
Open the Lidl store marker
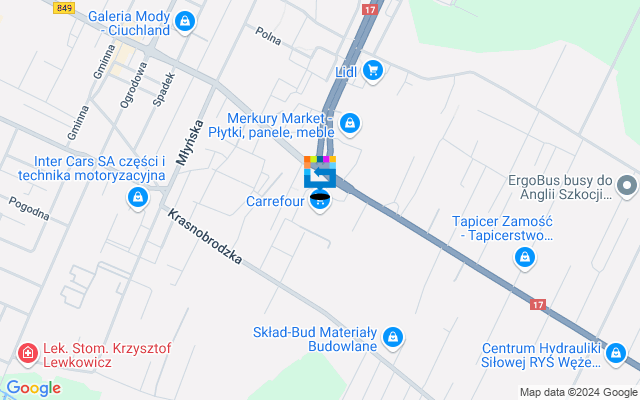click(373, 69)
